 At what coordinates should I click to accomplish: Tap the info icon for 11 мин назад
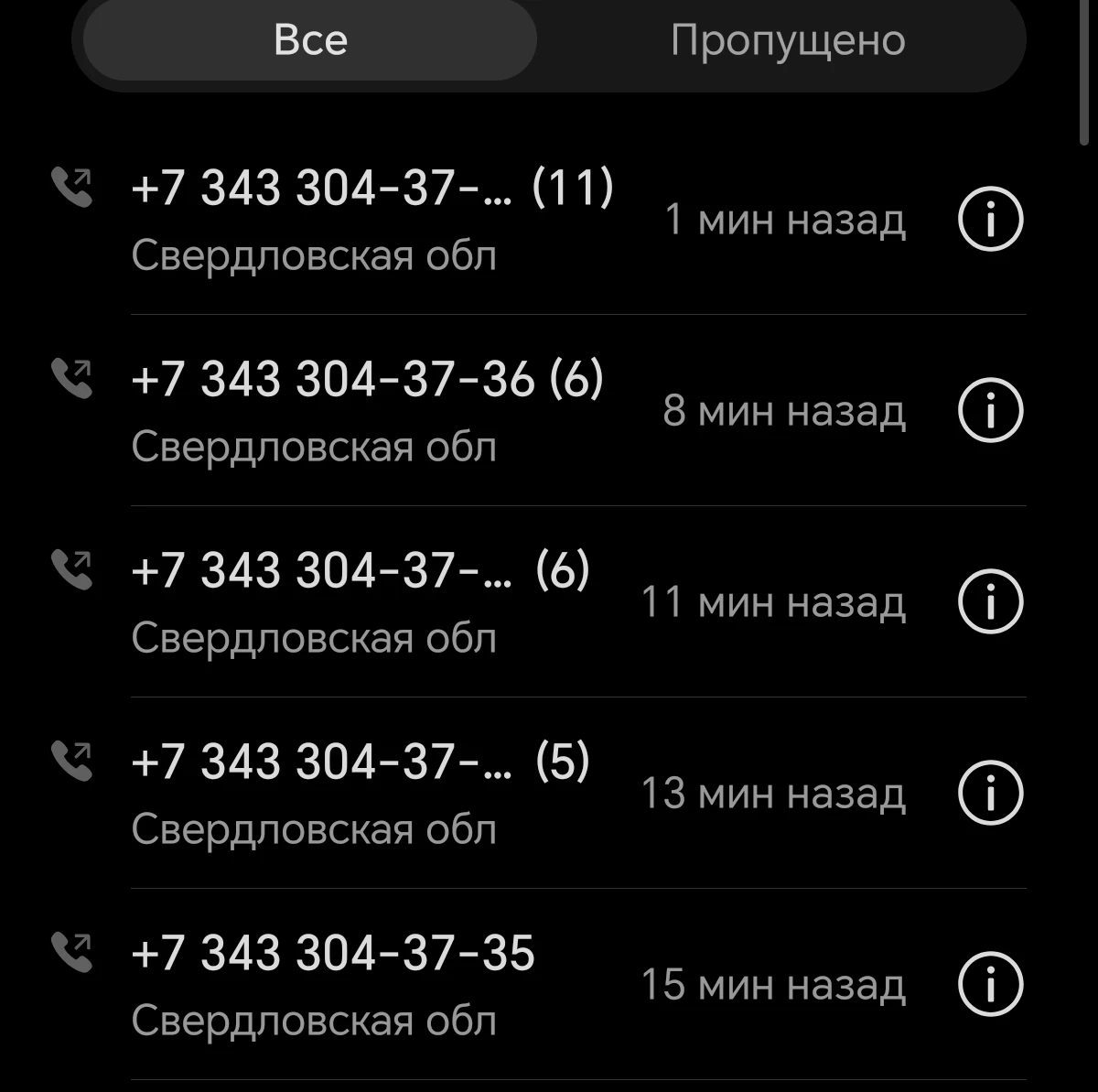pos(989,601)
